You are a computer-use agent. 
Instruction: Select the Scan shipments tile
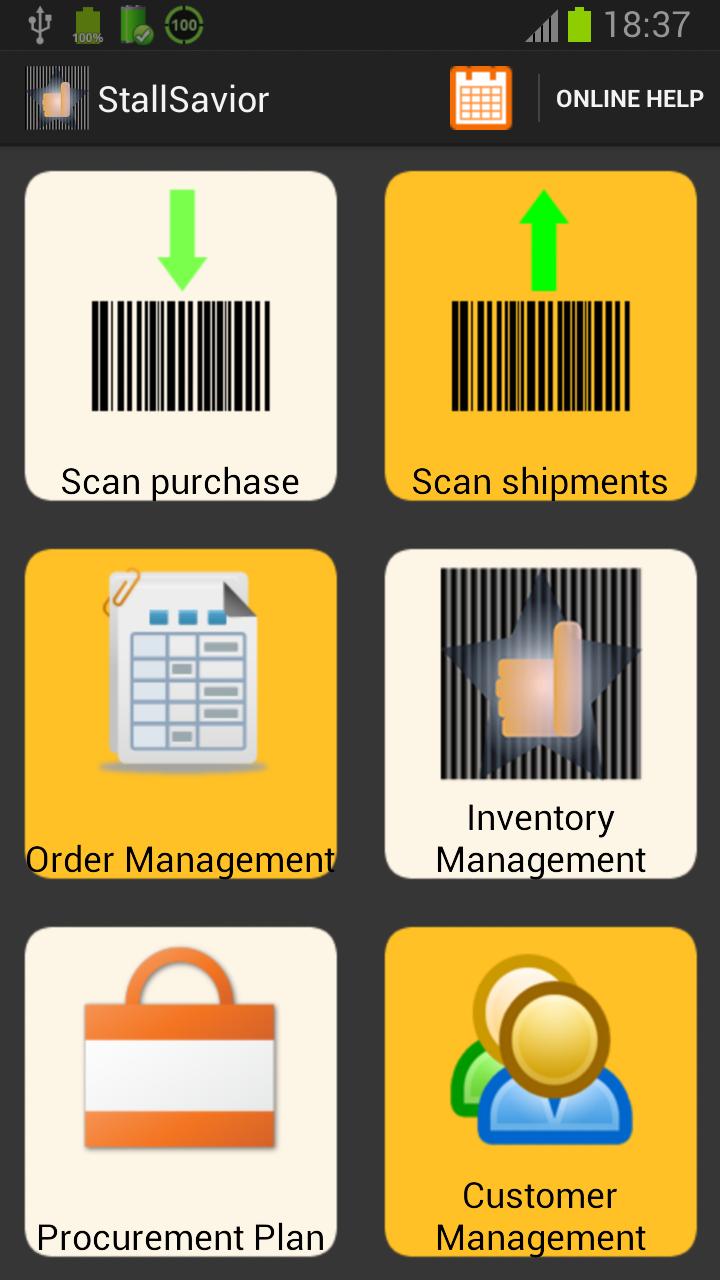point(540,335)
